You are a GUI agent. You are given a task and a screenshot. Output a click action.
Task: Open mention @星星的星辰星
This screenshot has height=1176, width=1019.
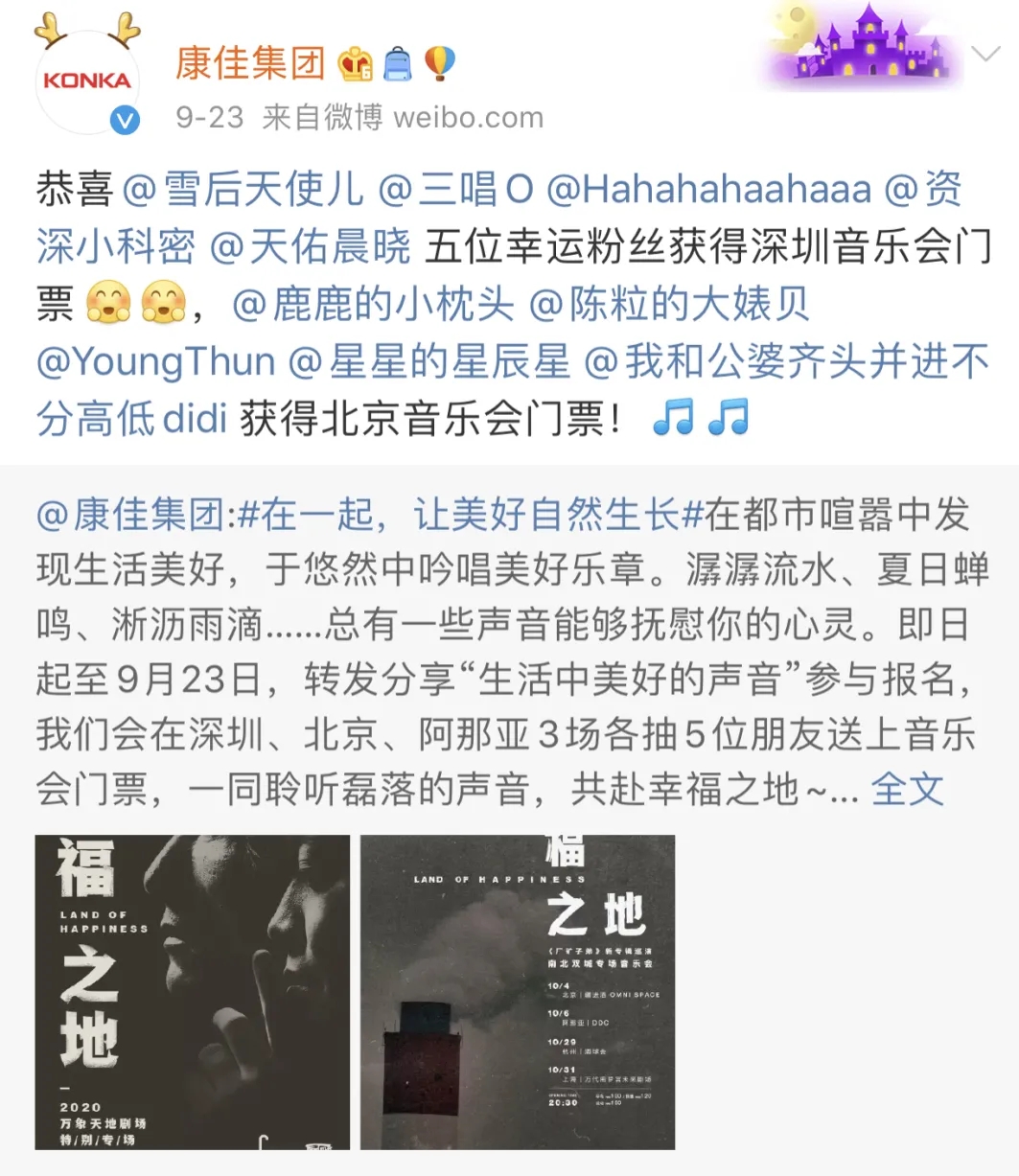click(429, 362)
